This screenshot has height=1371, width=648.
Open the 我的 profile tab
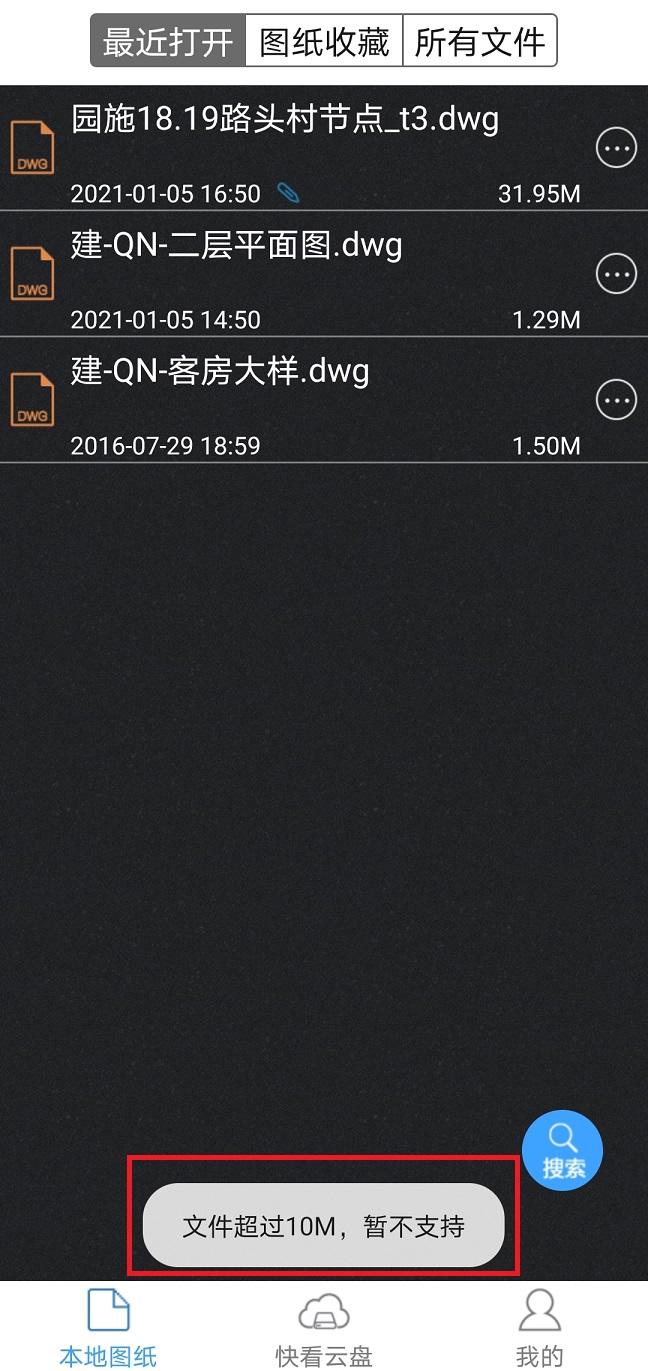540,1328
